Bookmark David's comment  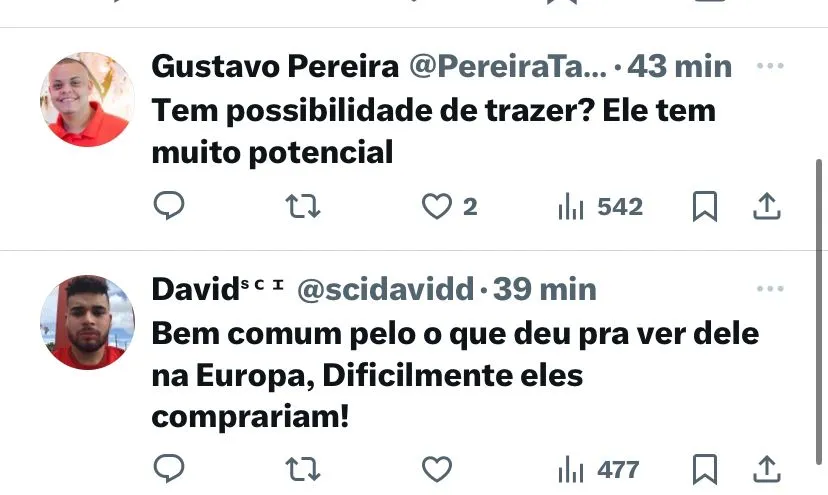pyautogui.click(x=705, y=469)
